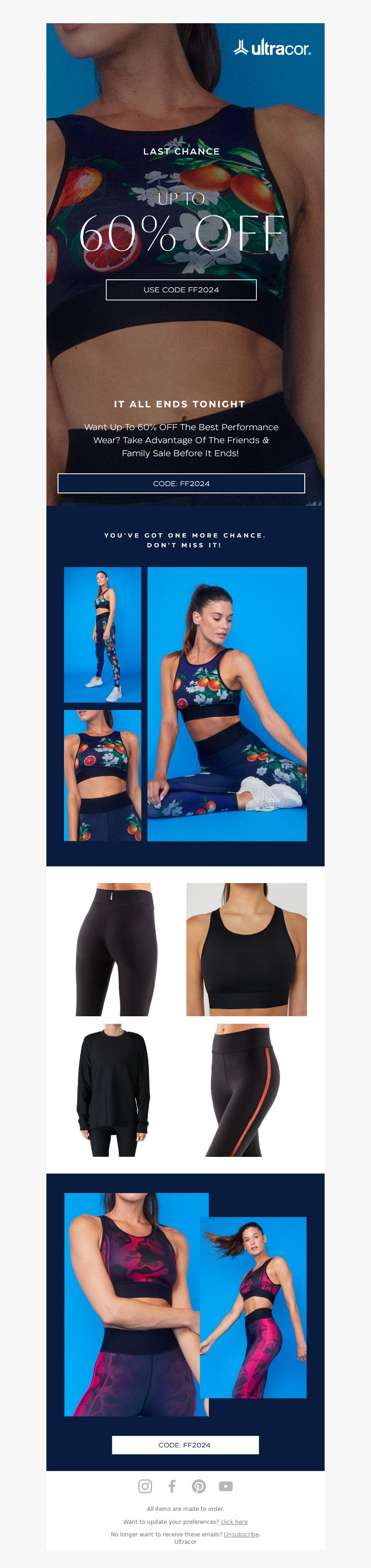Screen dimensions: 371x1568
Task: Visit the Facebook page
Action: [x=172, y=1486]
